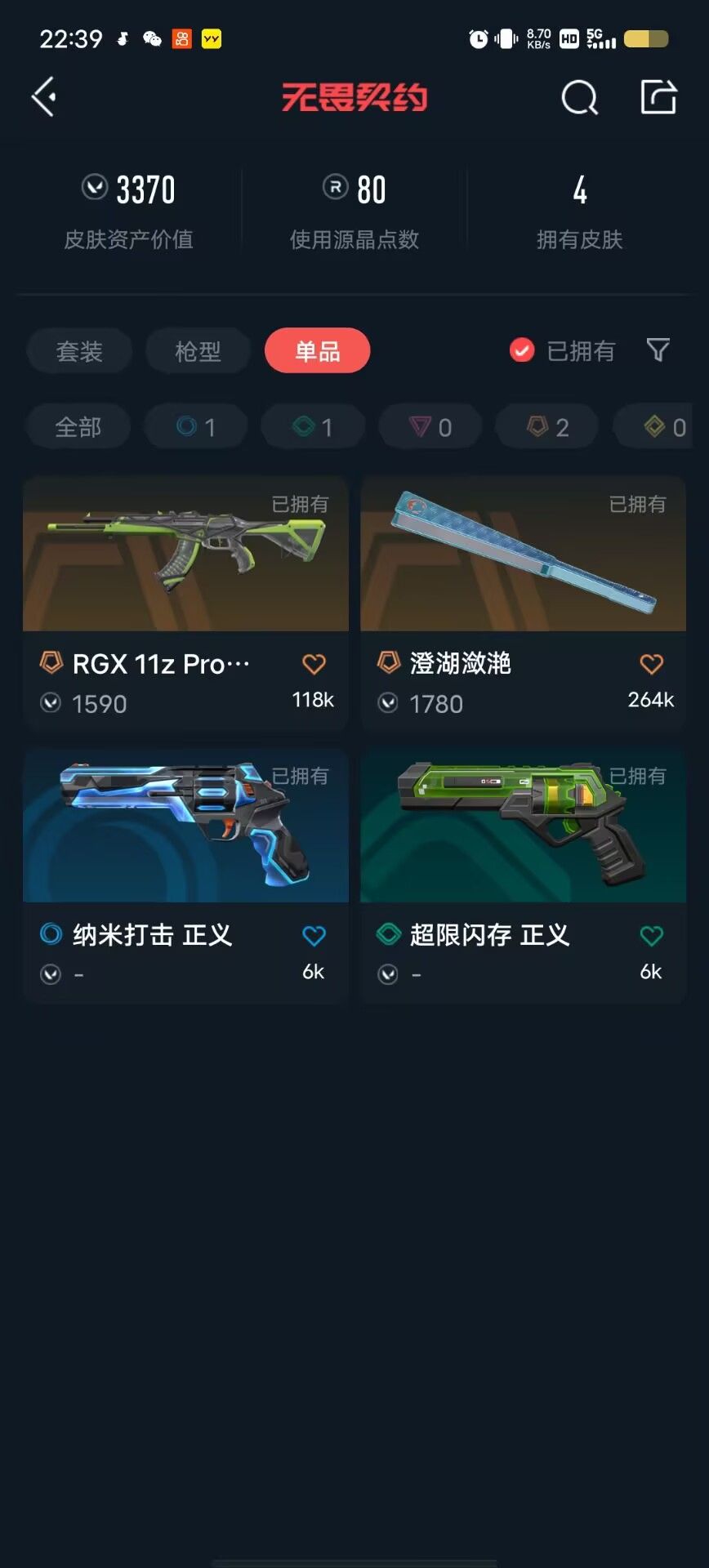Image resolution: width=709 pixels, height=1568 pixels.
Task: Filter by the green diamond tier chip
Action: click(313, 426)
